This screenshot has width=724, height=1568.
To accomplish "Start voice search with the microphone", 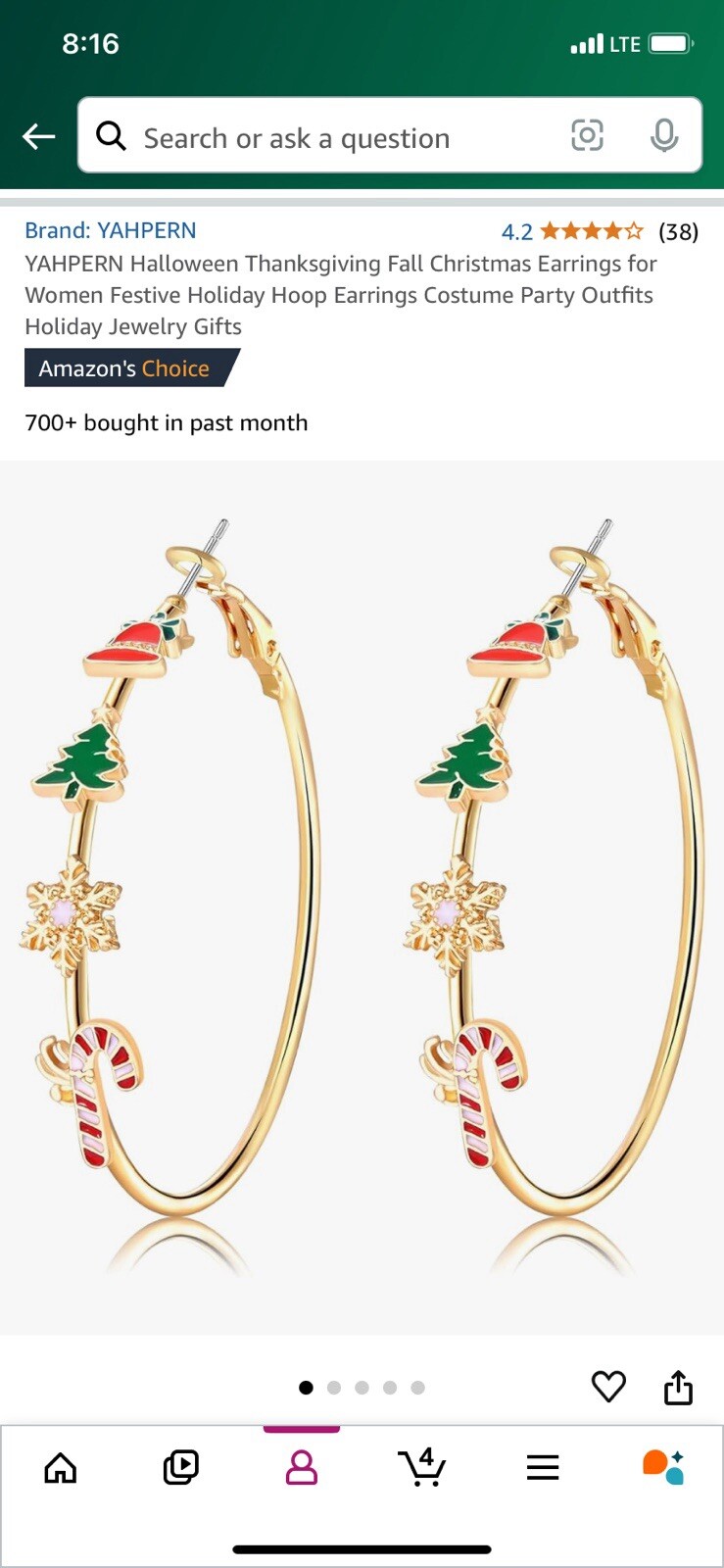I will (664, 135).
